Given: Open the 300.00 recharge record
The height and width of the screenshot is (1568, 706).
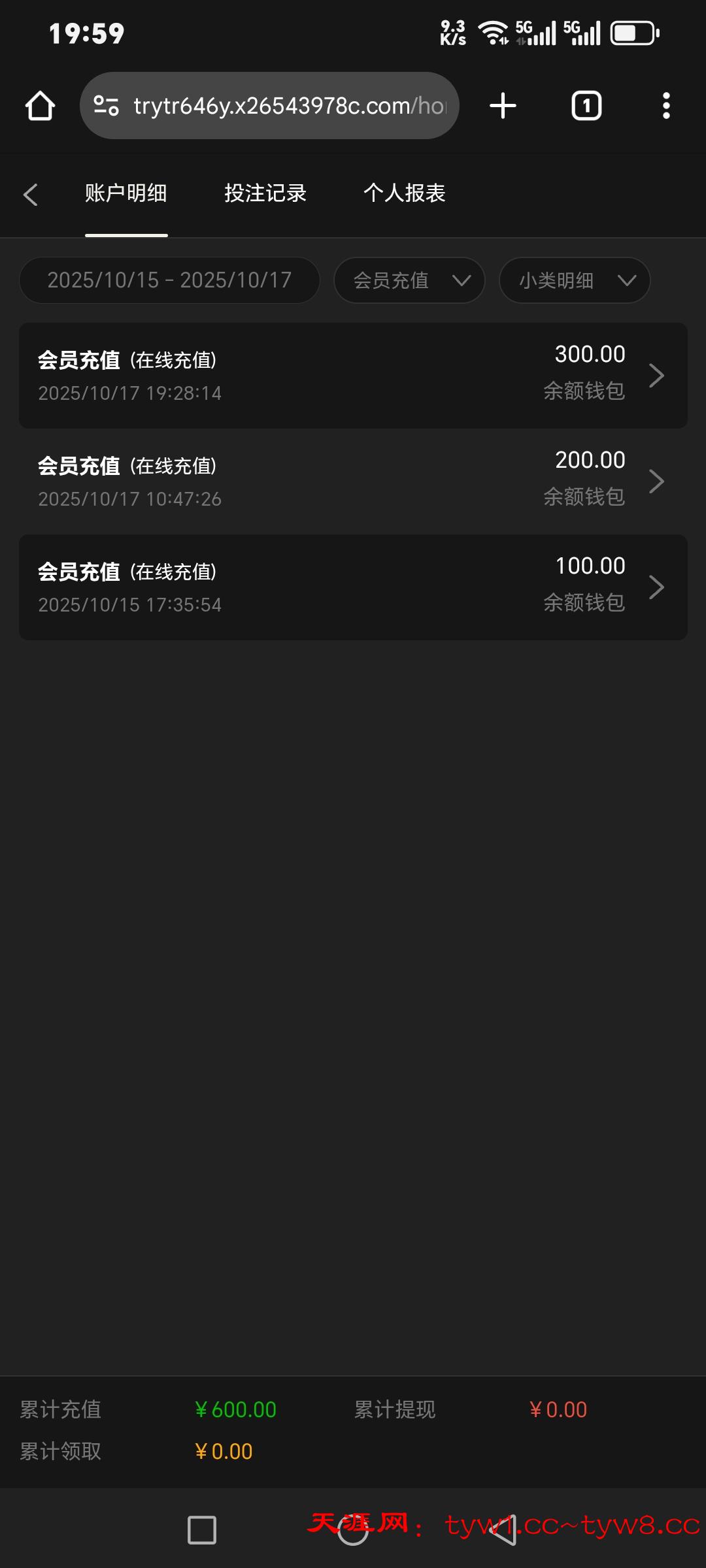Looking at the screenshot, I should (353, 375).
